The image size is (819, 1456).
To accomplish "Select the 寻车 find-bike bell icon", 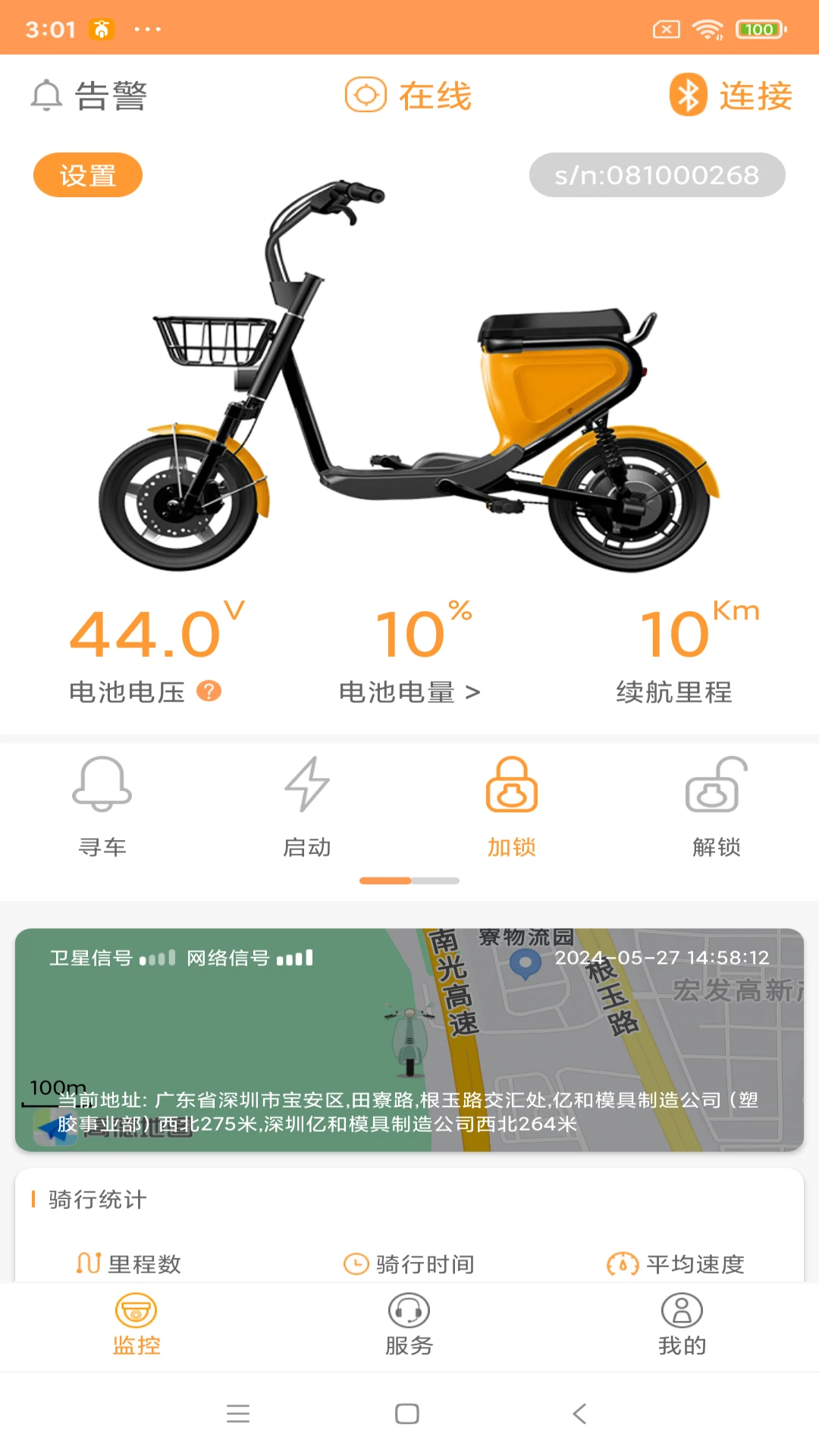I will click(x=102, y=787).
